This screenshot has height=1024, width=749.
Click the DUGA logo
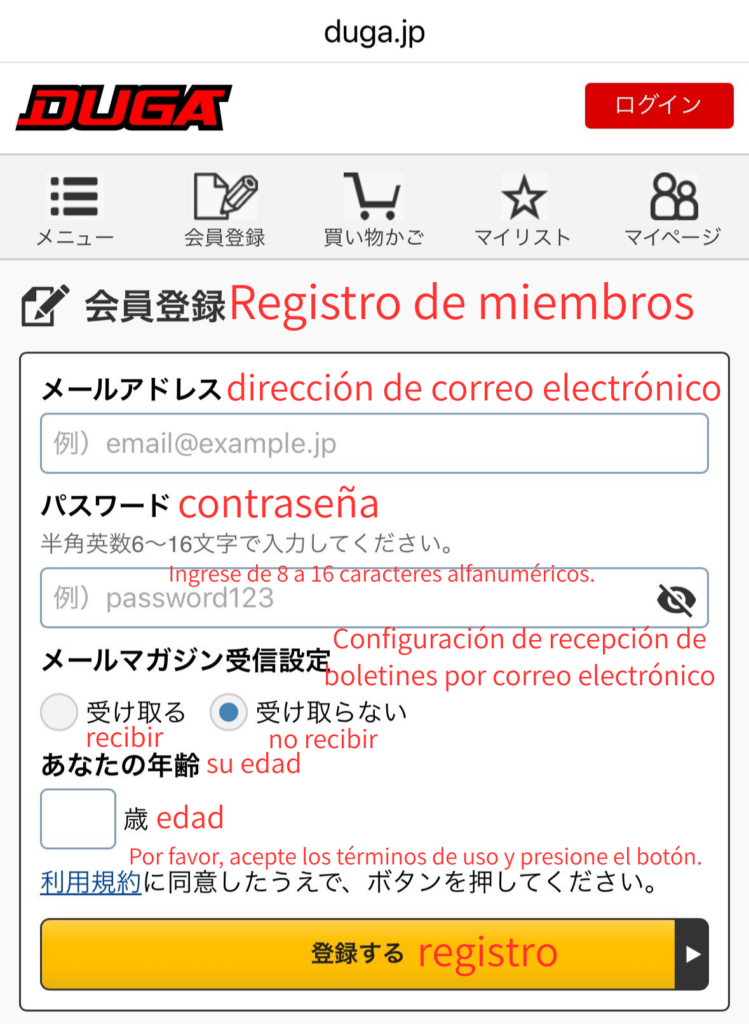(x=122, y=105)
